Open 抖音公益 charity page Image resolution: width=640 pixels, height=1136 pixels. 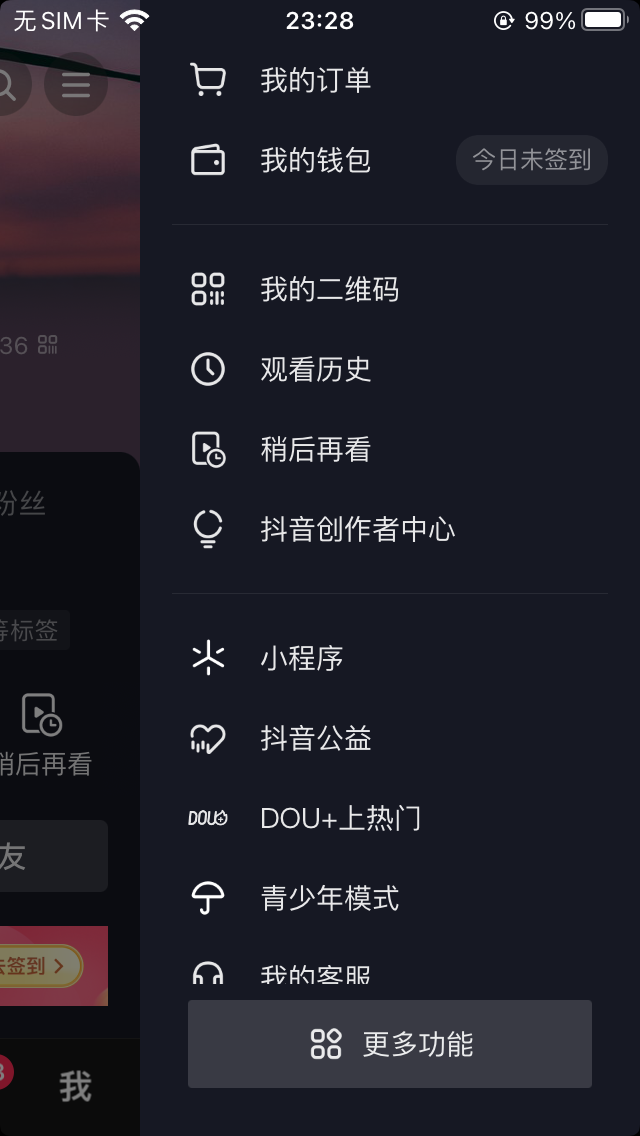click(x=315, y=739)
